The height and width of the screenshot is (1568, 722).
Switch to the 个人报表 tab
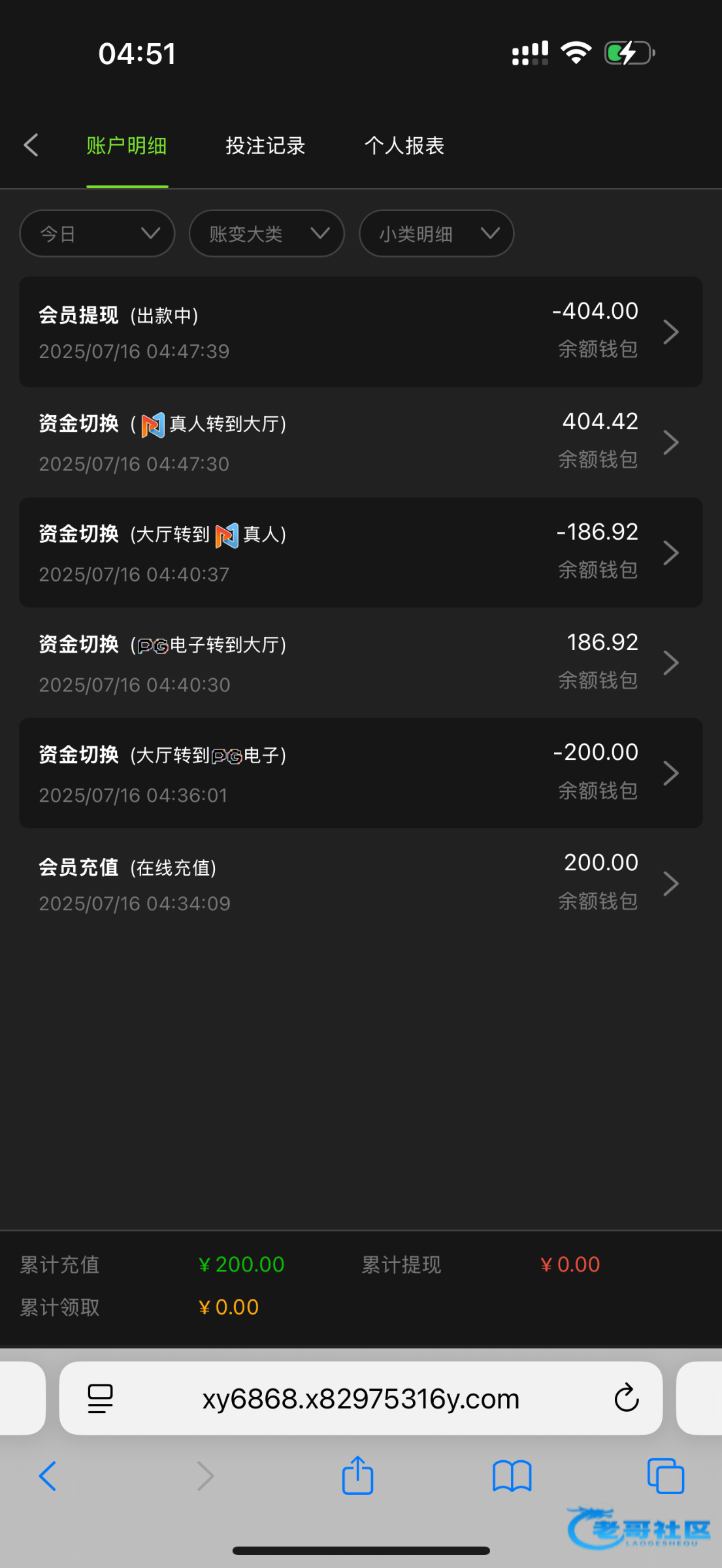click(404, 145)
